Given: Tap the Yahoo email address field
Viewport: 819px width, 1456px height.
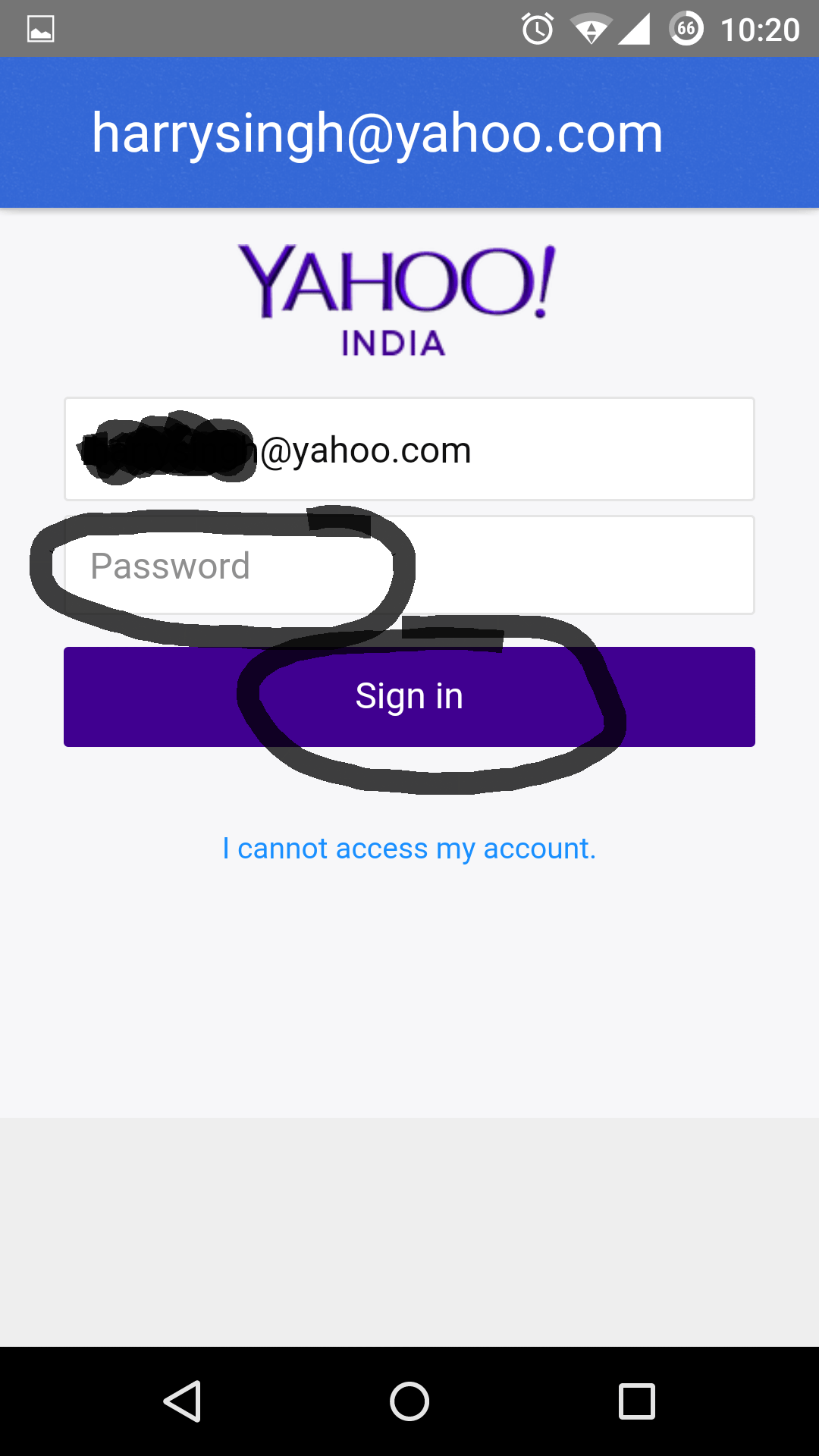Looking at the screenshot, I should (409, 449).
